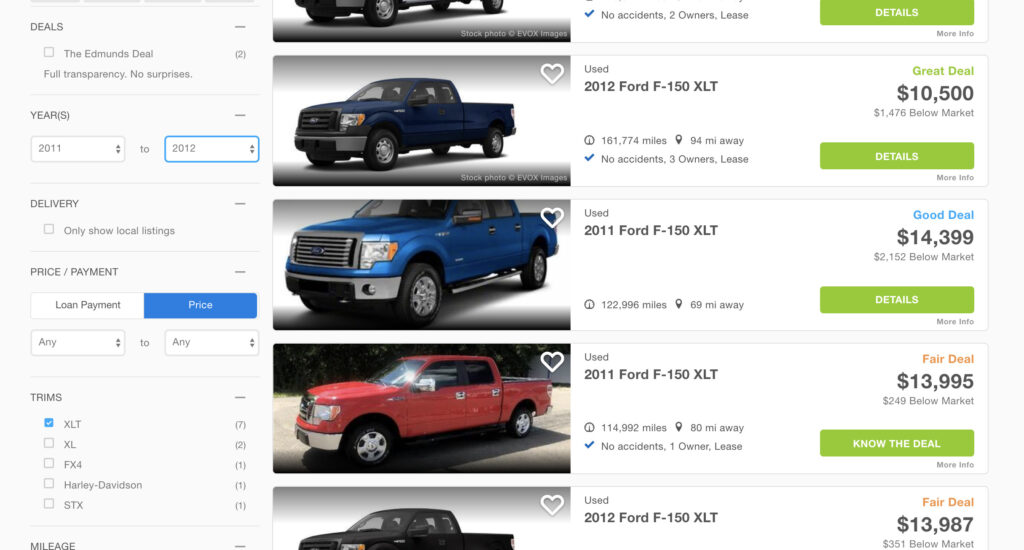Open the maximum price dropdown
Screen dimensions: 1024x550
coord(212,342)
